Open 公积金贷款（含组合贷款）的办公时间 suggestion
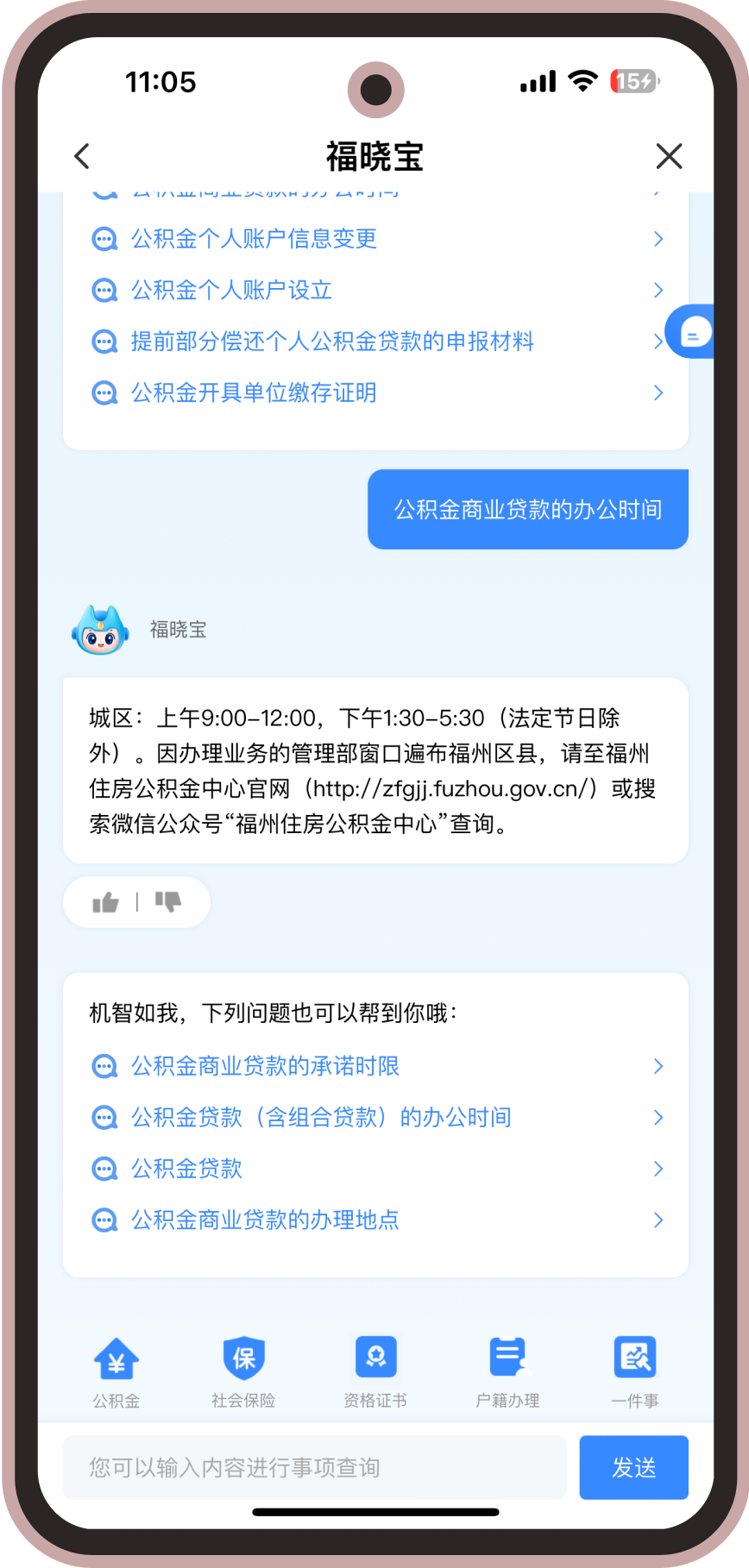 point(321,1118)
